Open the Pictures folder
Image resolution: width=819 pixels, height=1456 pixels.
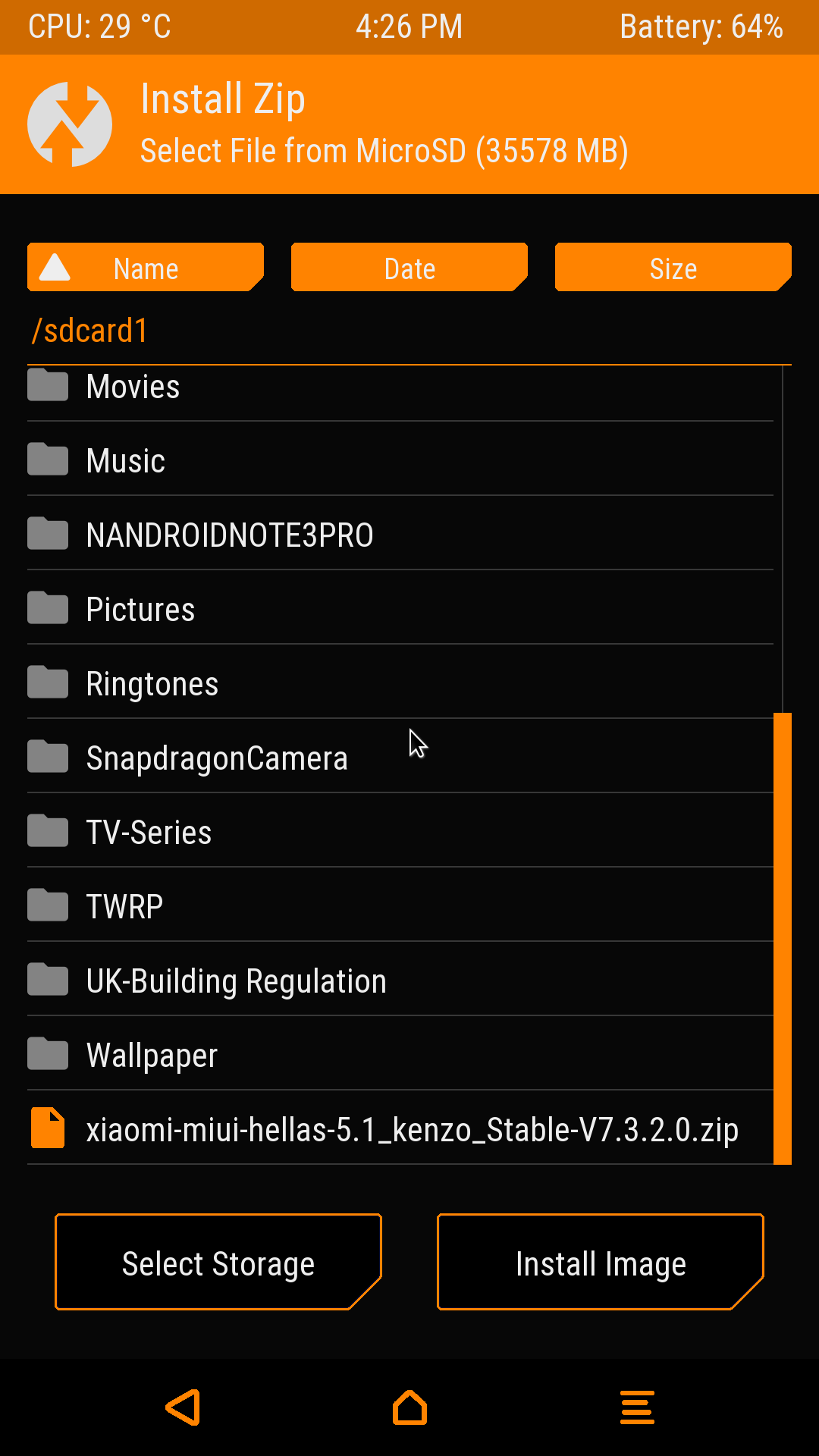[x=141, y=609]
